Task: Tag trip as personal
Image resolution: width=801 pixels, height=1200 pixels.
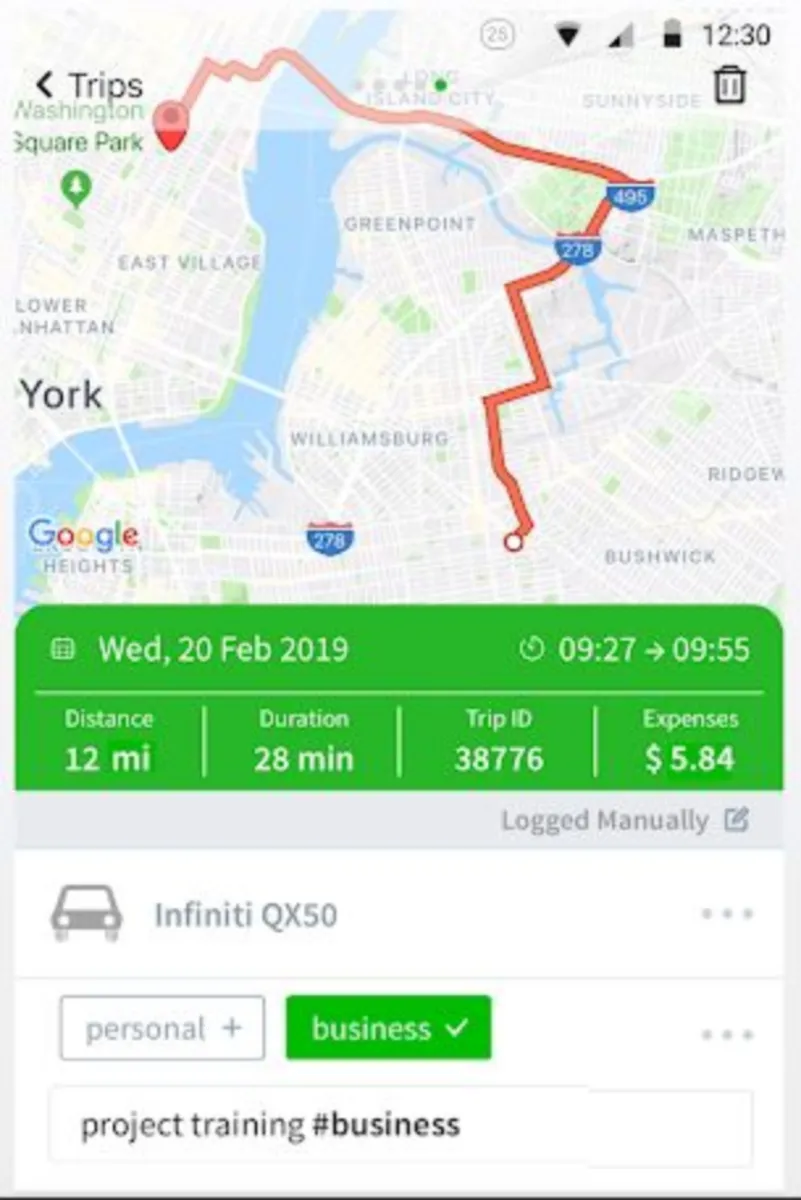Action: [163, 1028]
